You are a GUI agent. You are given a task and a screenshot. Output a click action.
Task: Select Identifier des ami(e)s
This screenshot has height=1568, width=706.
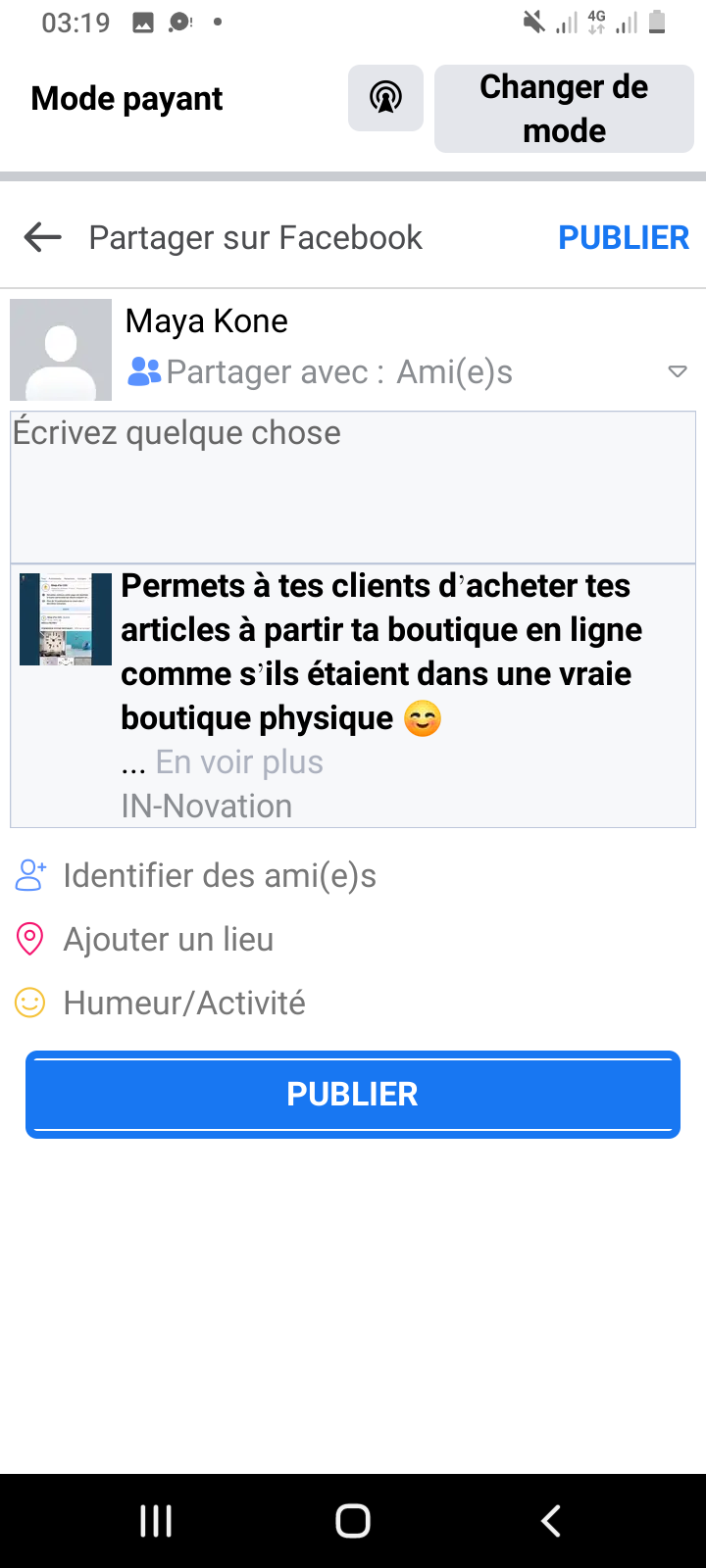point(220,876)
